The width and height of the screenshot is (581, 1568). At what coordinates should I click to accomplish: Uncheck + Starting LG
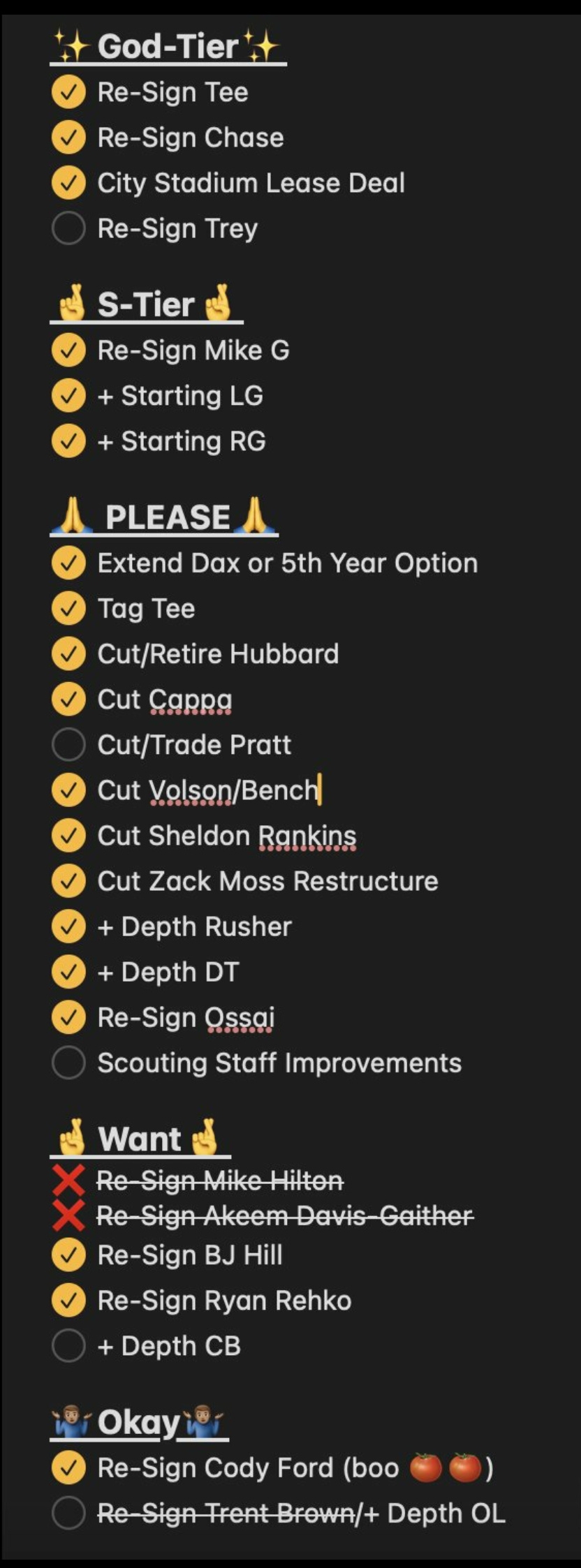(68, 396)
